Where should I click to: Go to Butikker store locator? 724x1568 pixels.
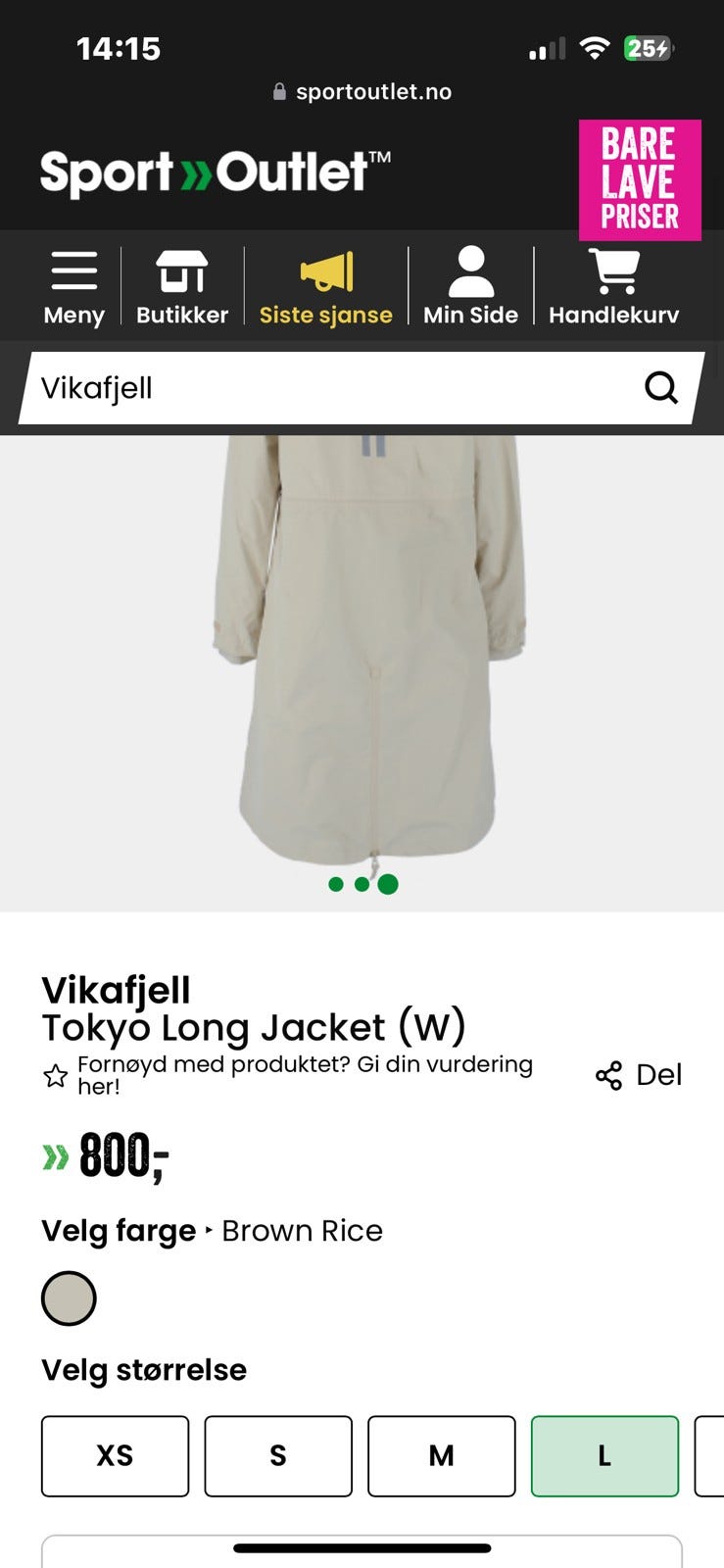coord(182,286)
